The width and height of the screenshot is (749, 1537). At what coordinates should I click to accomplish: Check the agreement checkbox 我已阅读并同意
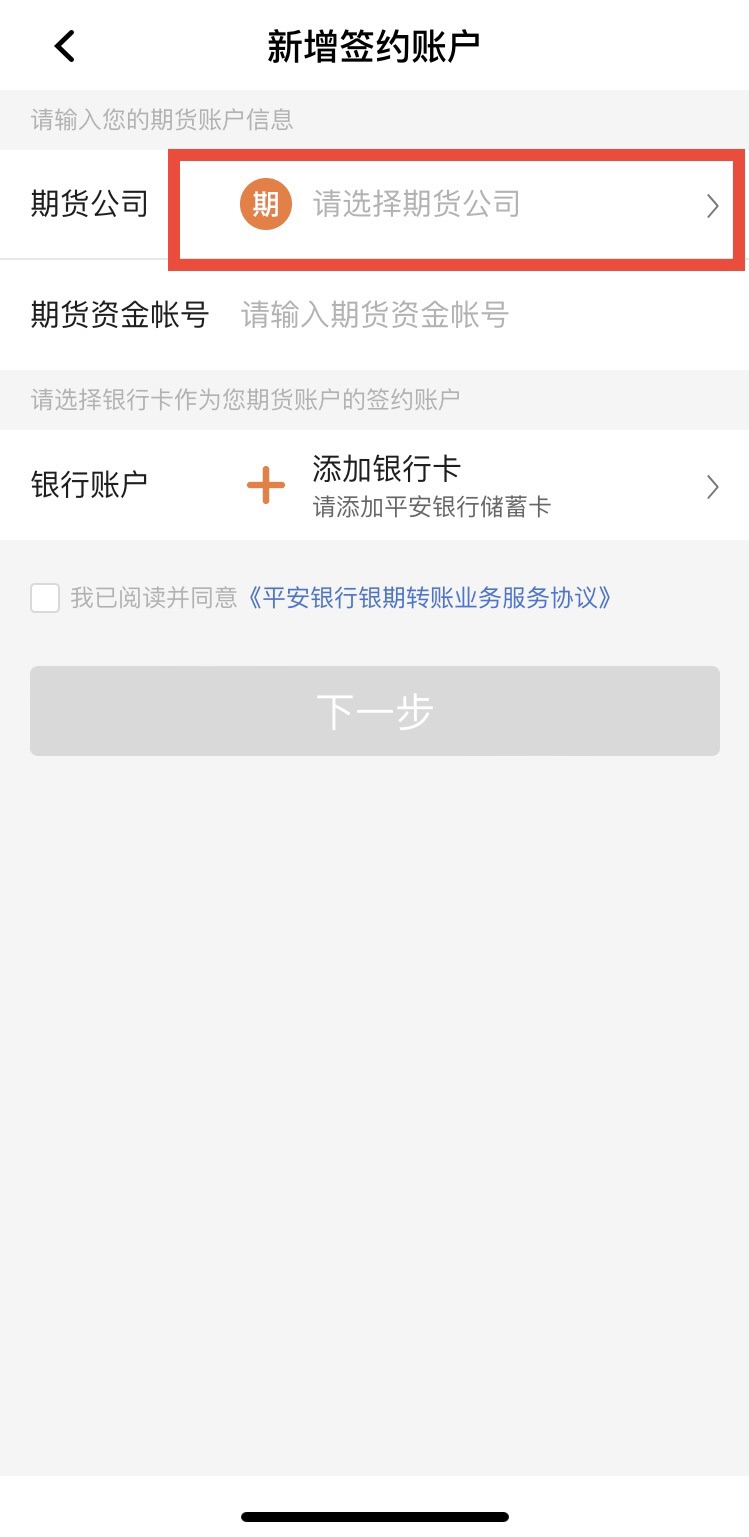[45, 599]
